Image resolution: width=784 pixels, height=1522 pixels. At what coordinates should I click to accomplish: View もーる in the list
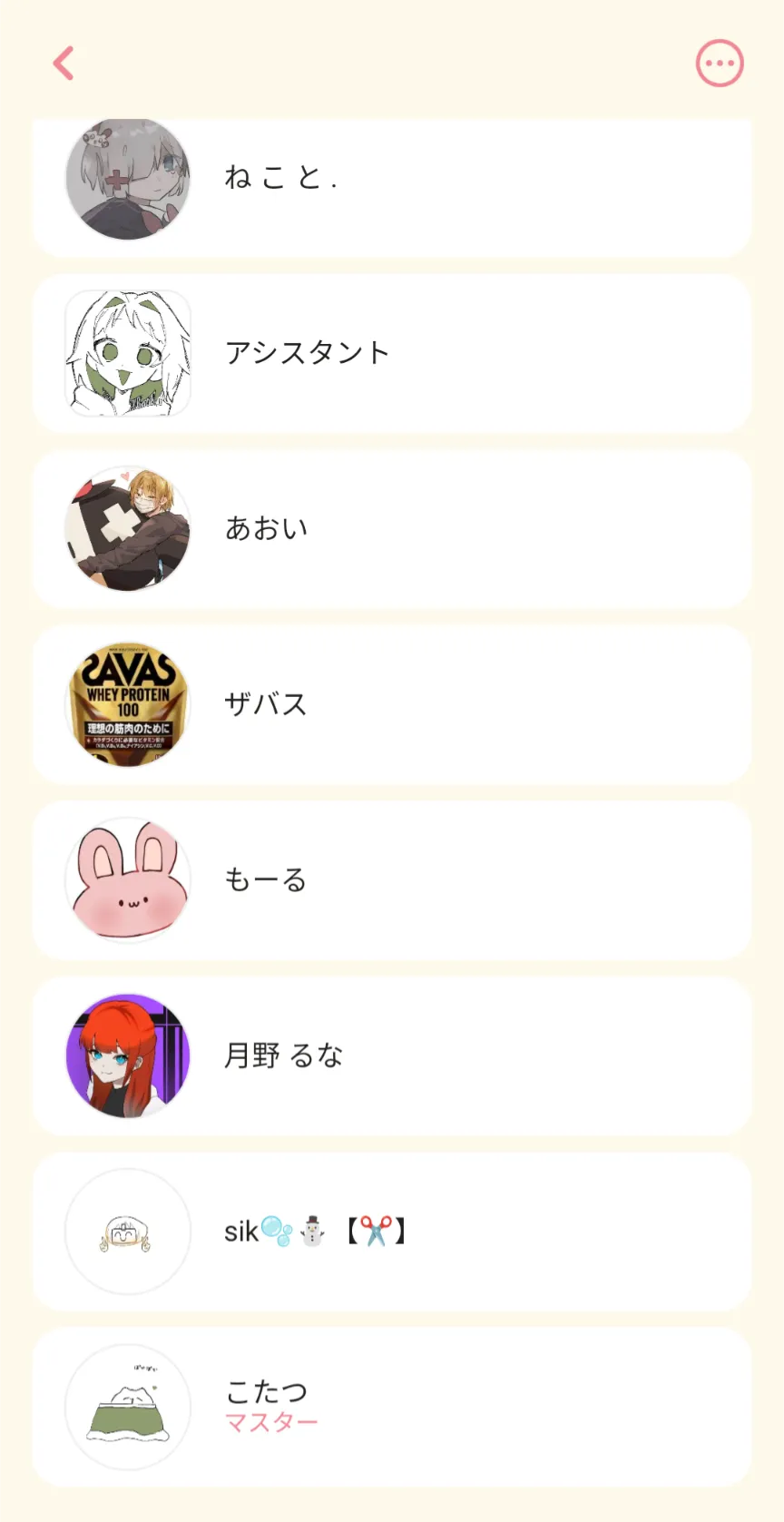coord(392,880)
